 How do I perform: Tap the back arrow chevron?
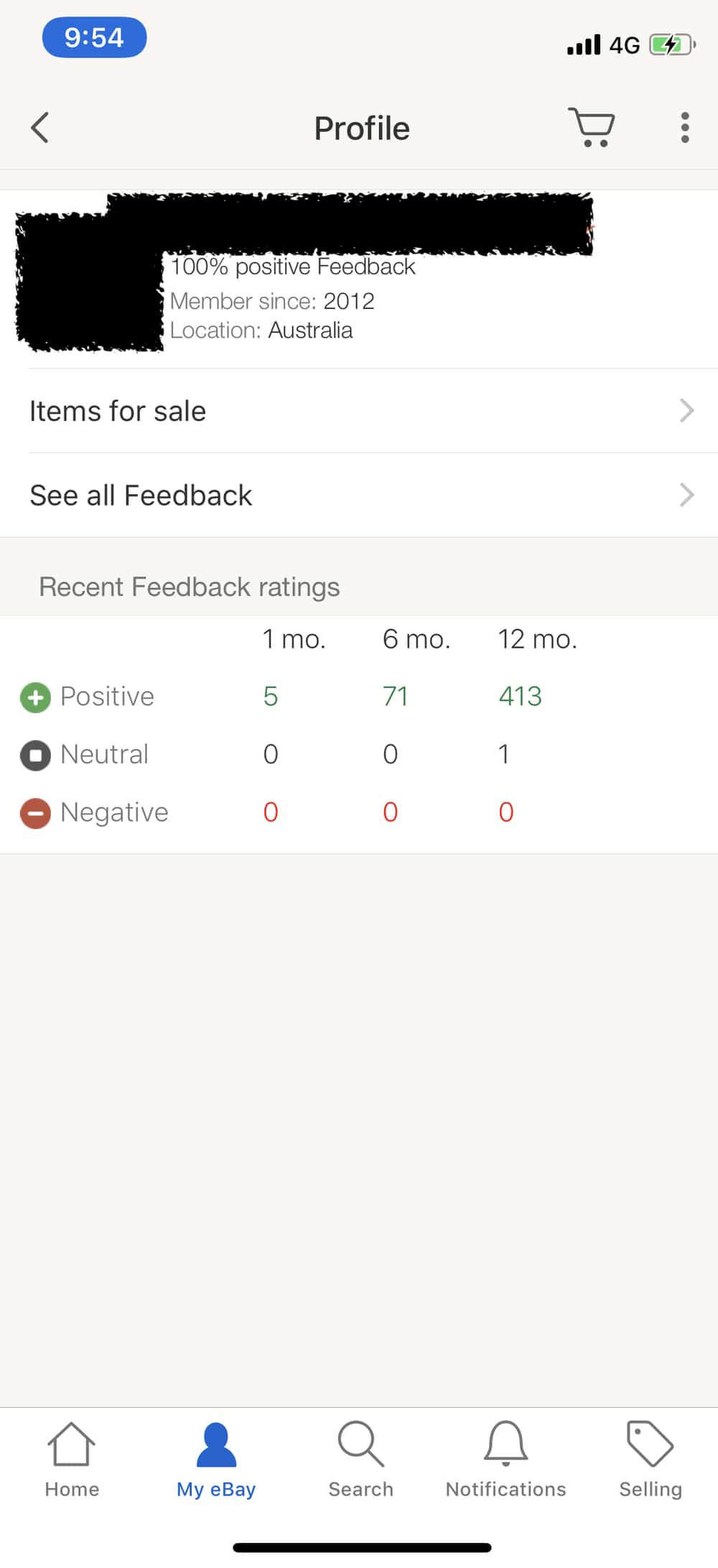coord(39,129)
